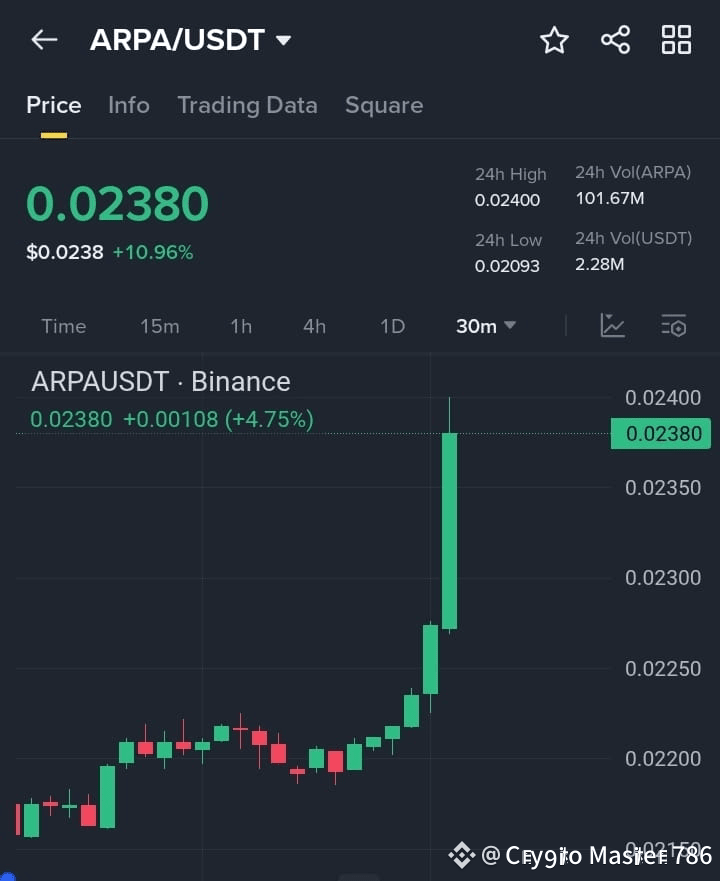Open the chart type indicator icon
The width and height of the screenshot is (720, 881).
pyautogui.click(x=612, y=325)
